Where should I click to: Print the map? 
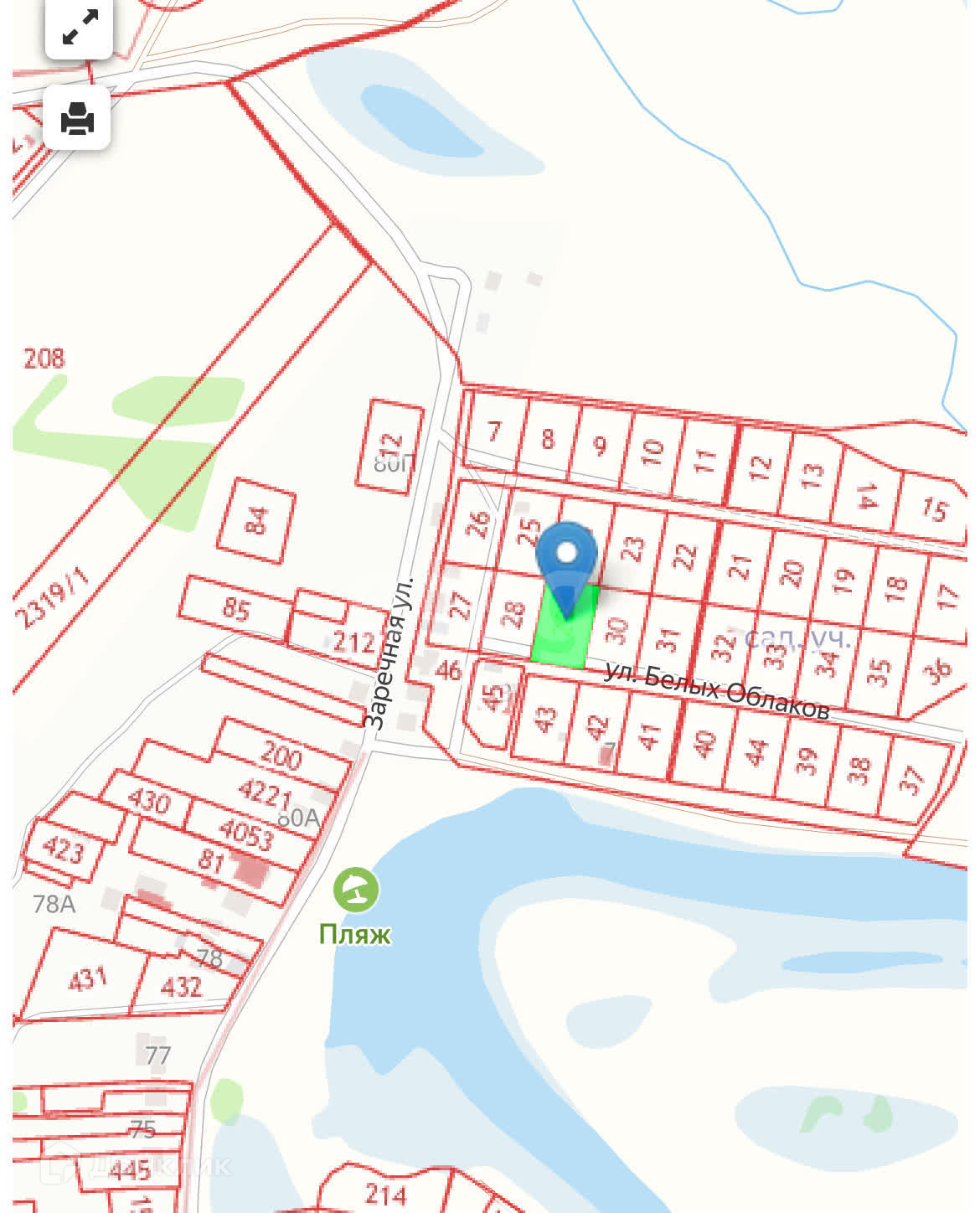tap(77, 118)
